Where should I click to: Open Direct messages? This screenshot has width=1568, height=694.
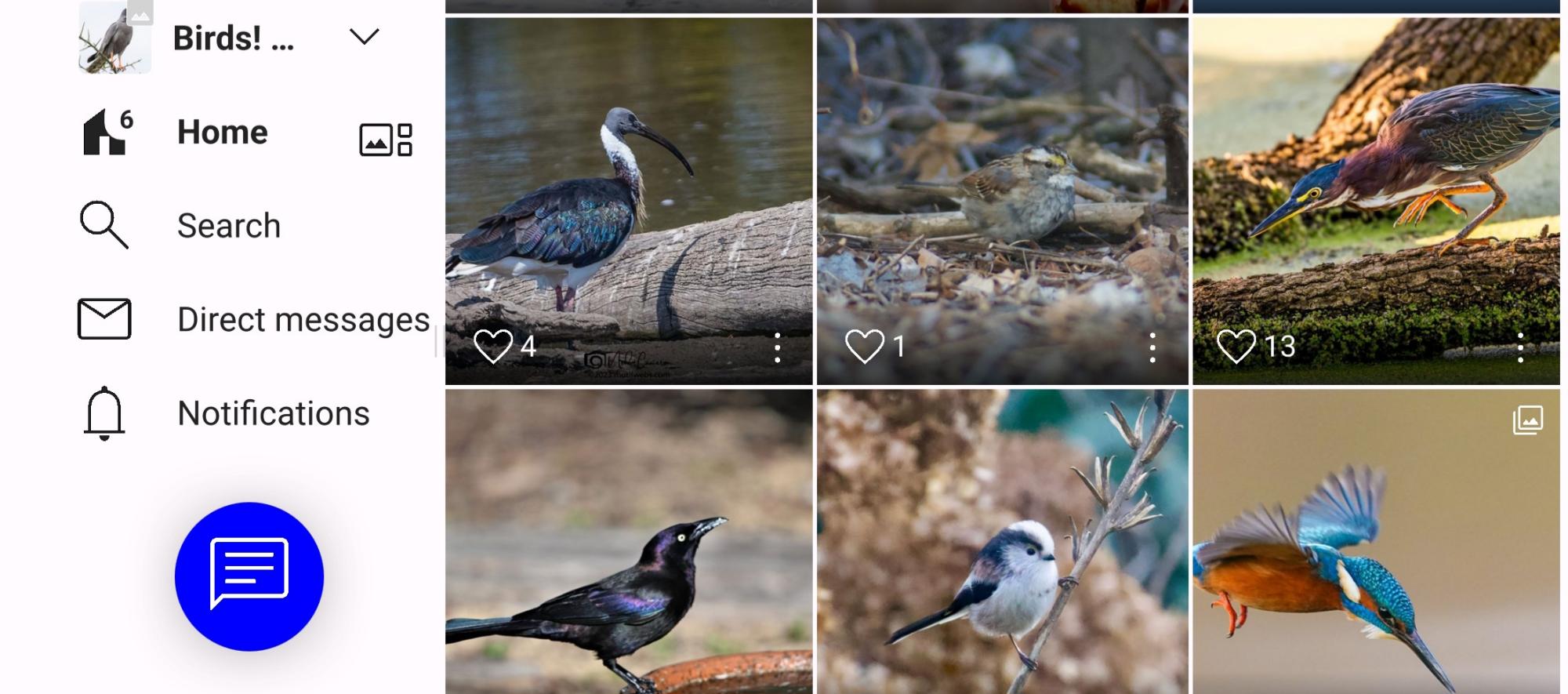point(303,320)
